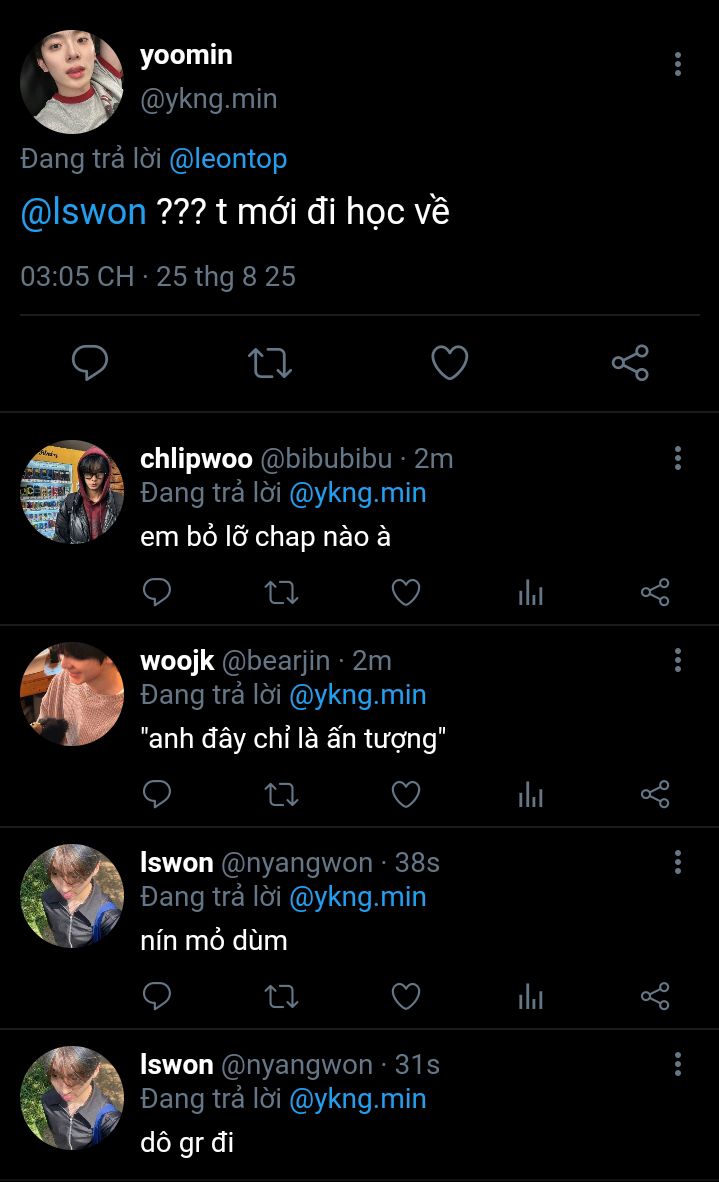
Task: Like lswon's "nín mỏ dùm" reply
Action: click(x=405, y=997)
